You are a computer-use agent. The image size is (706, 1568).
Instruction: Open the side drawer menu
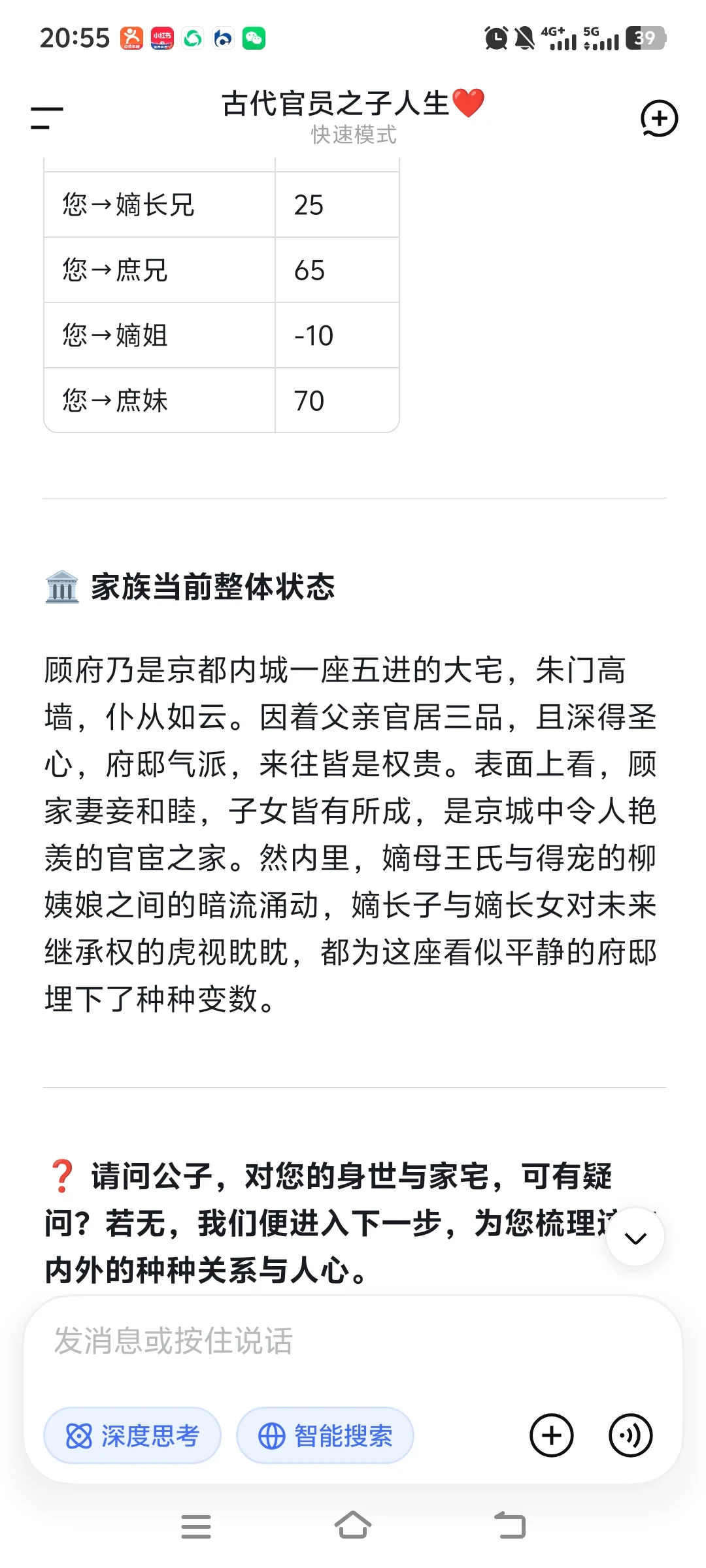[x=47, y=118]
